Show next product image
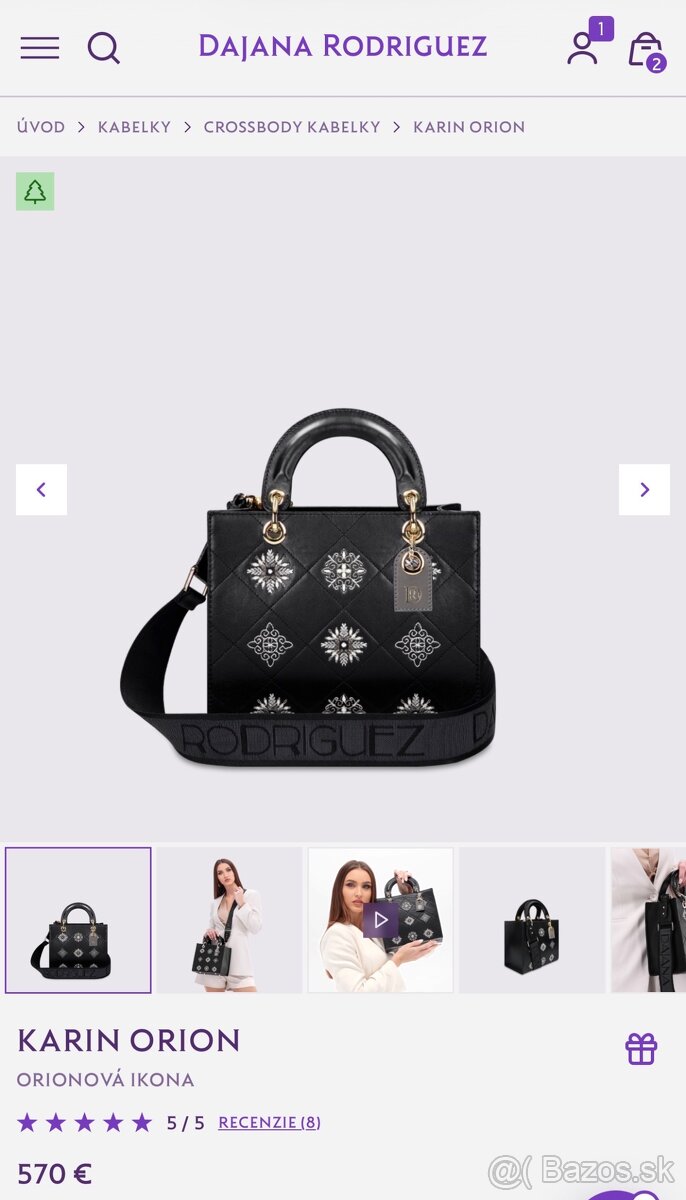The image size is (686, 1200). pos(644,490)
